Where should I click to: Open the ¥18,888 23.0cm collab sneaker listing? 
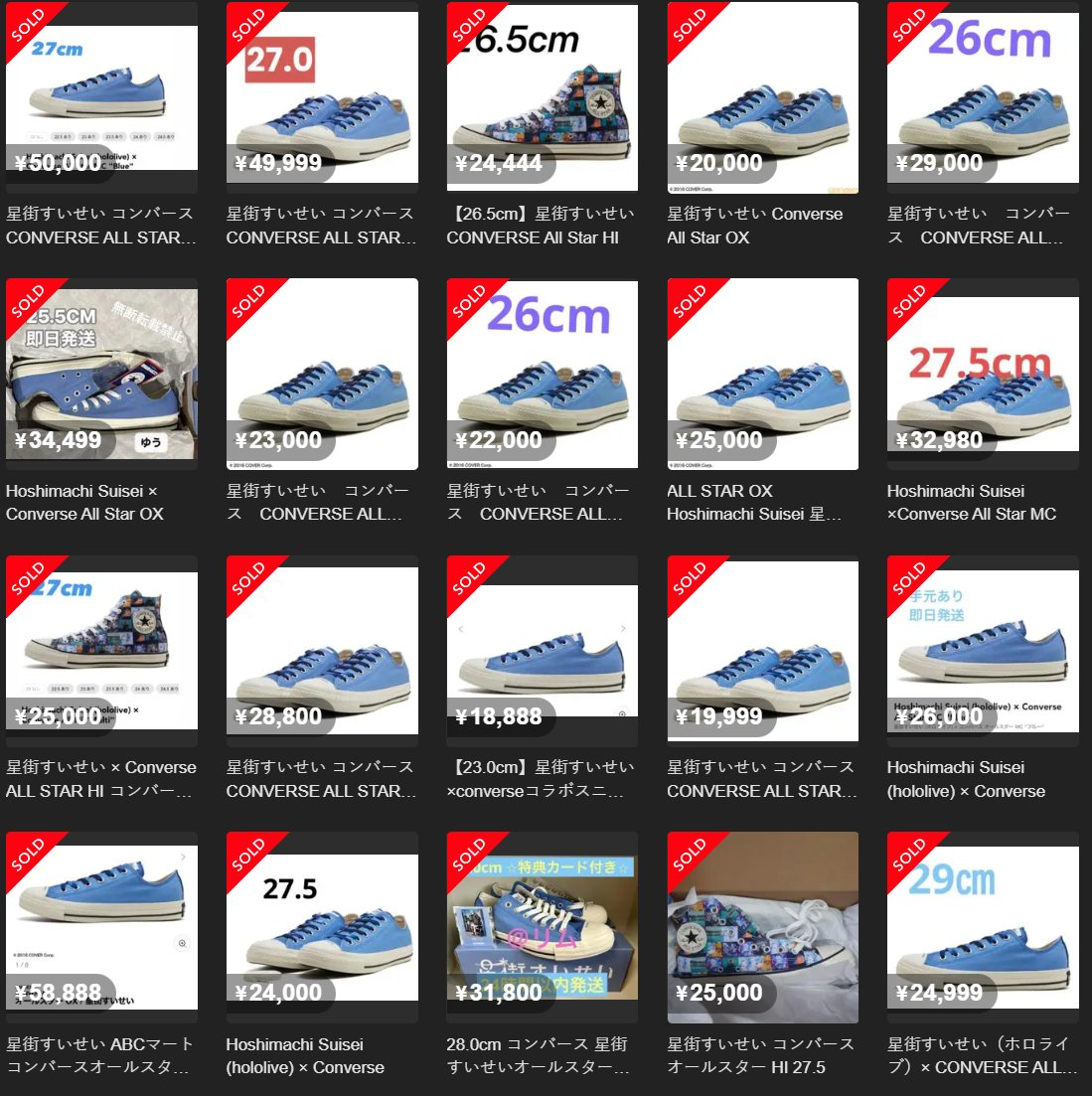pos(543,651)
